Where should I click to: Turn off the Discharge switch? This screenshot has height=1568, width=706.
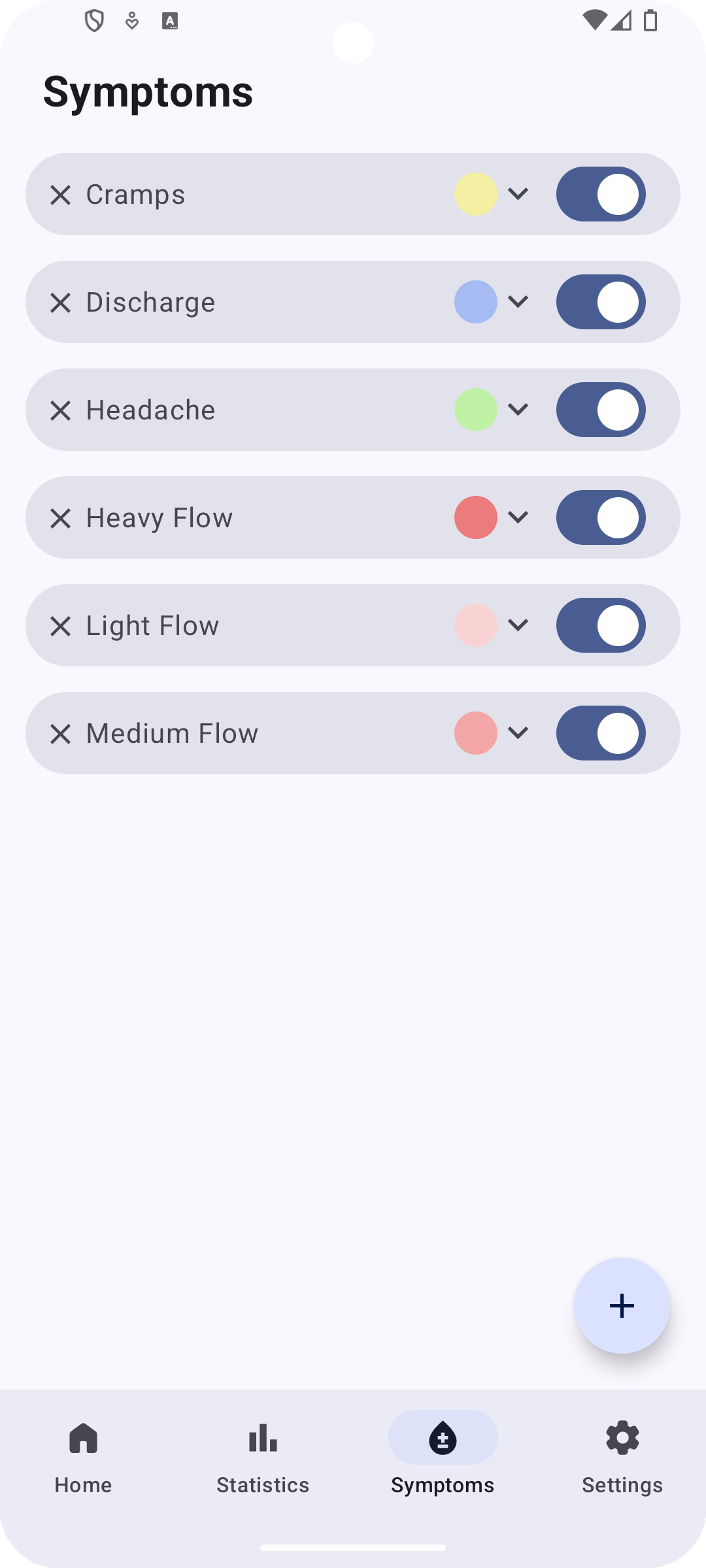tap(601, 302)
